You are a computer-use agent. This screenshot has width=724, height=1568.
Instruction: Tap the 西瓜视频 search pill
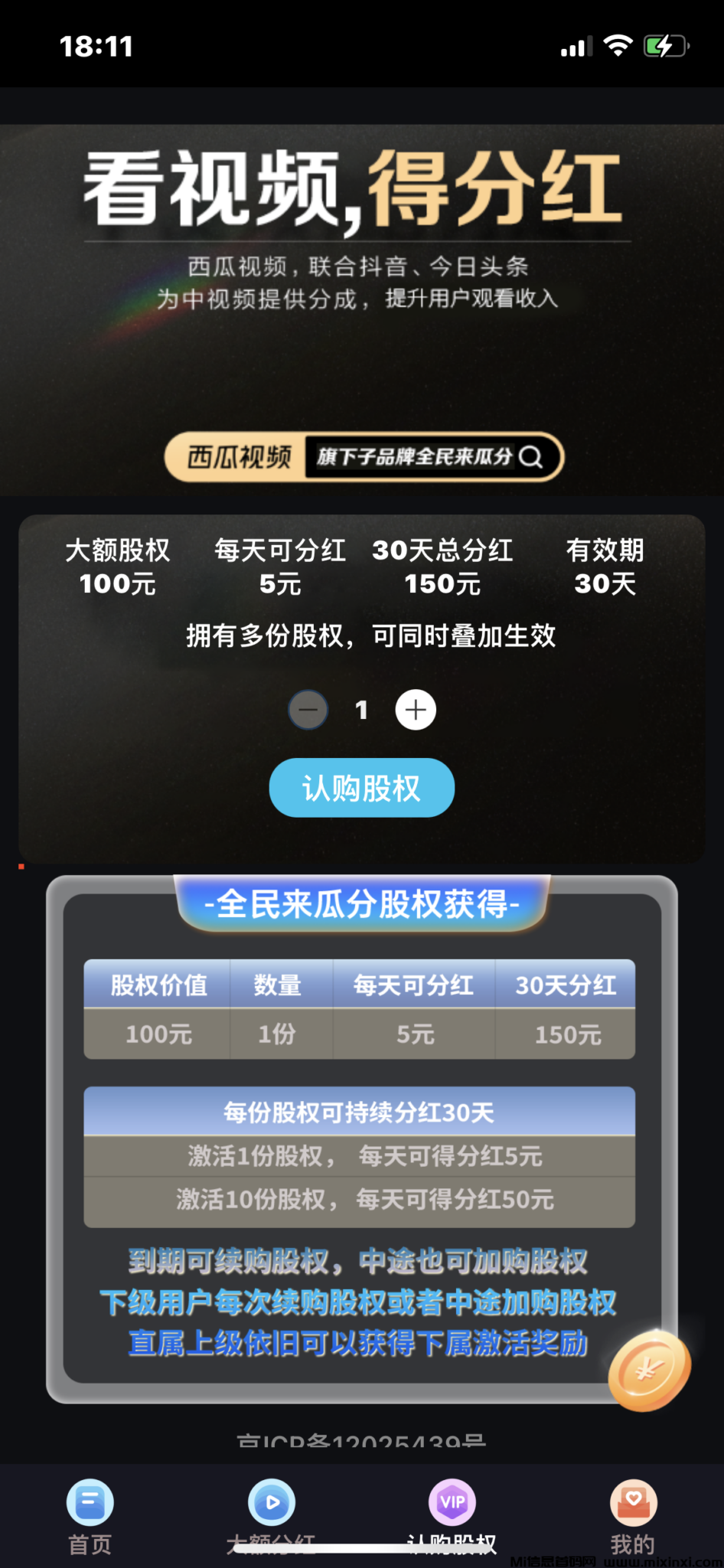coord(364,457)
